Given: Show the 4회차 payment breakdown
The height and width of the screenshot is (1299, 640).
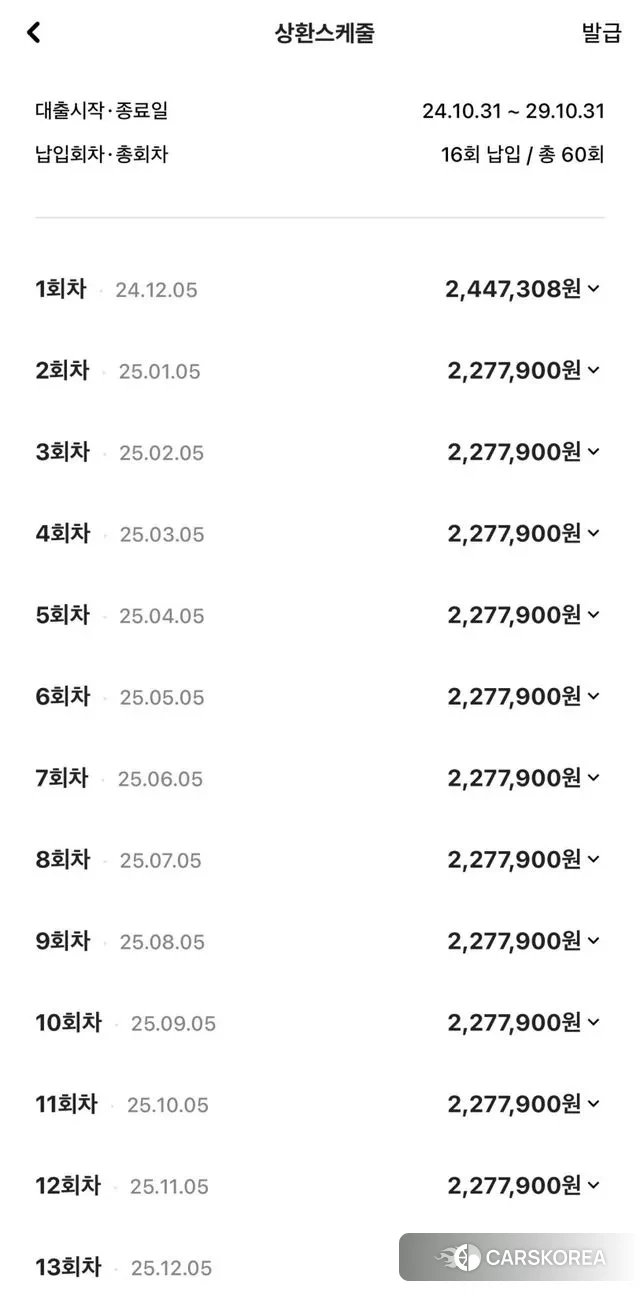Looking at the screenshot, I should click(593, 533).
